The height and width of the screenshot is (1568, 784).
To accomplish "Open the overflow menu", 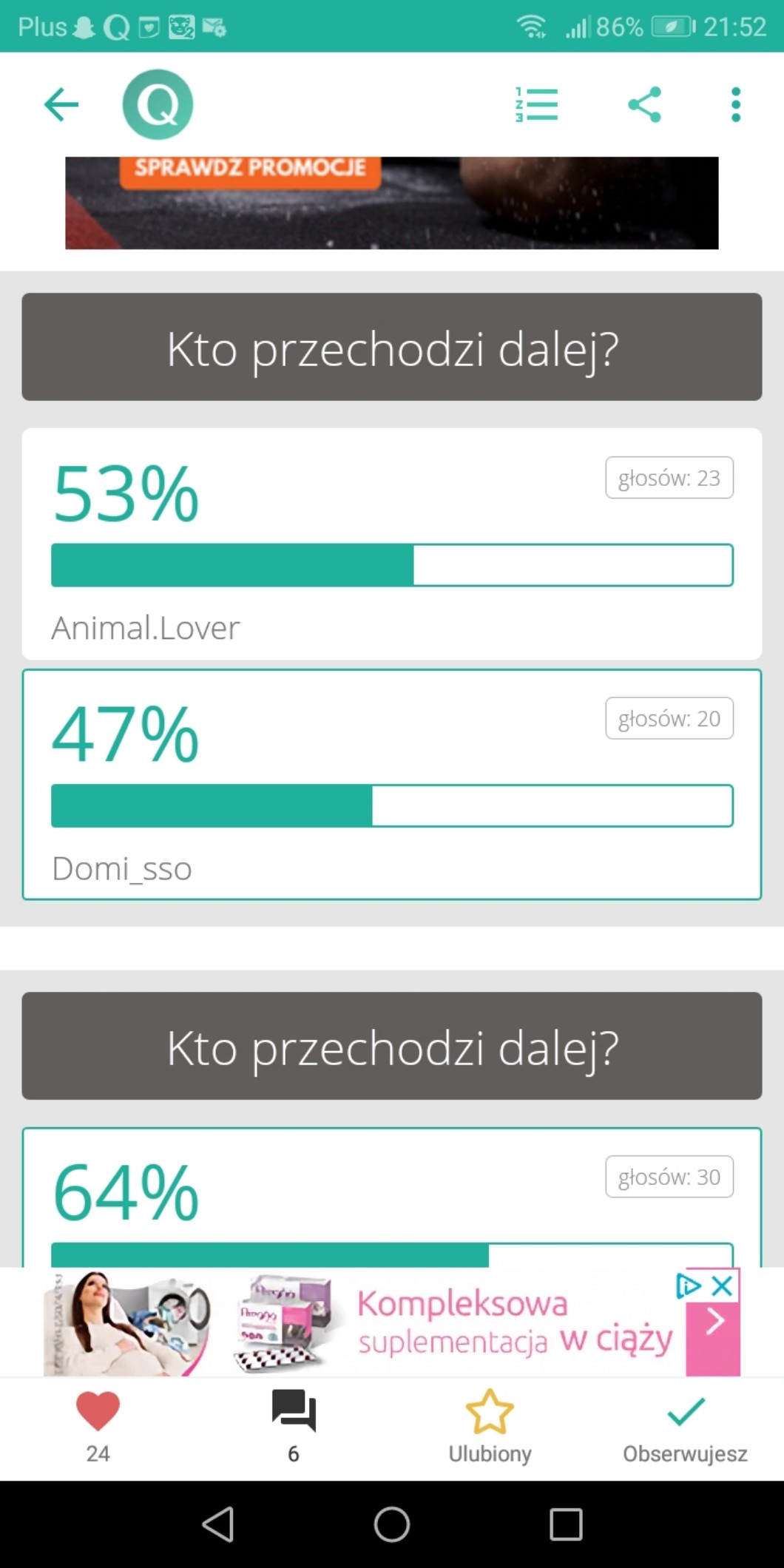I will click(735, 104).
